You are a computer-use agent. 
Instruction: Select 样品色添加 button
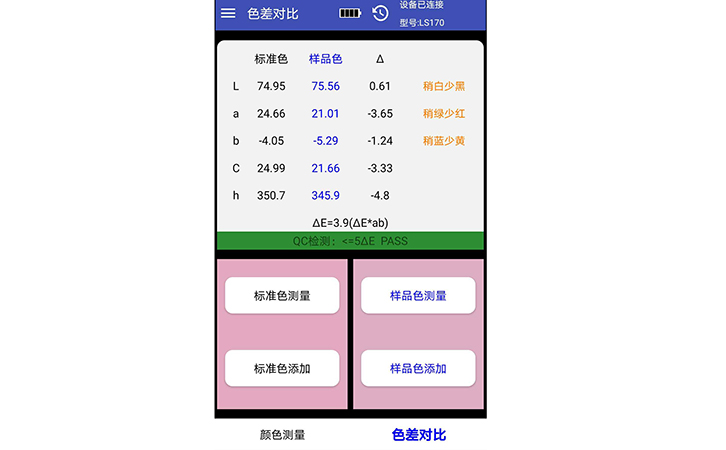coord(418,368)
